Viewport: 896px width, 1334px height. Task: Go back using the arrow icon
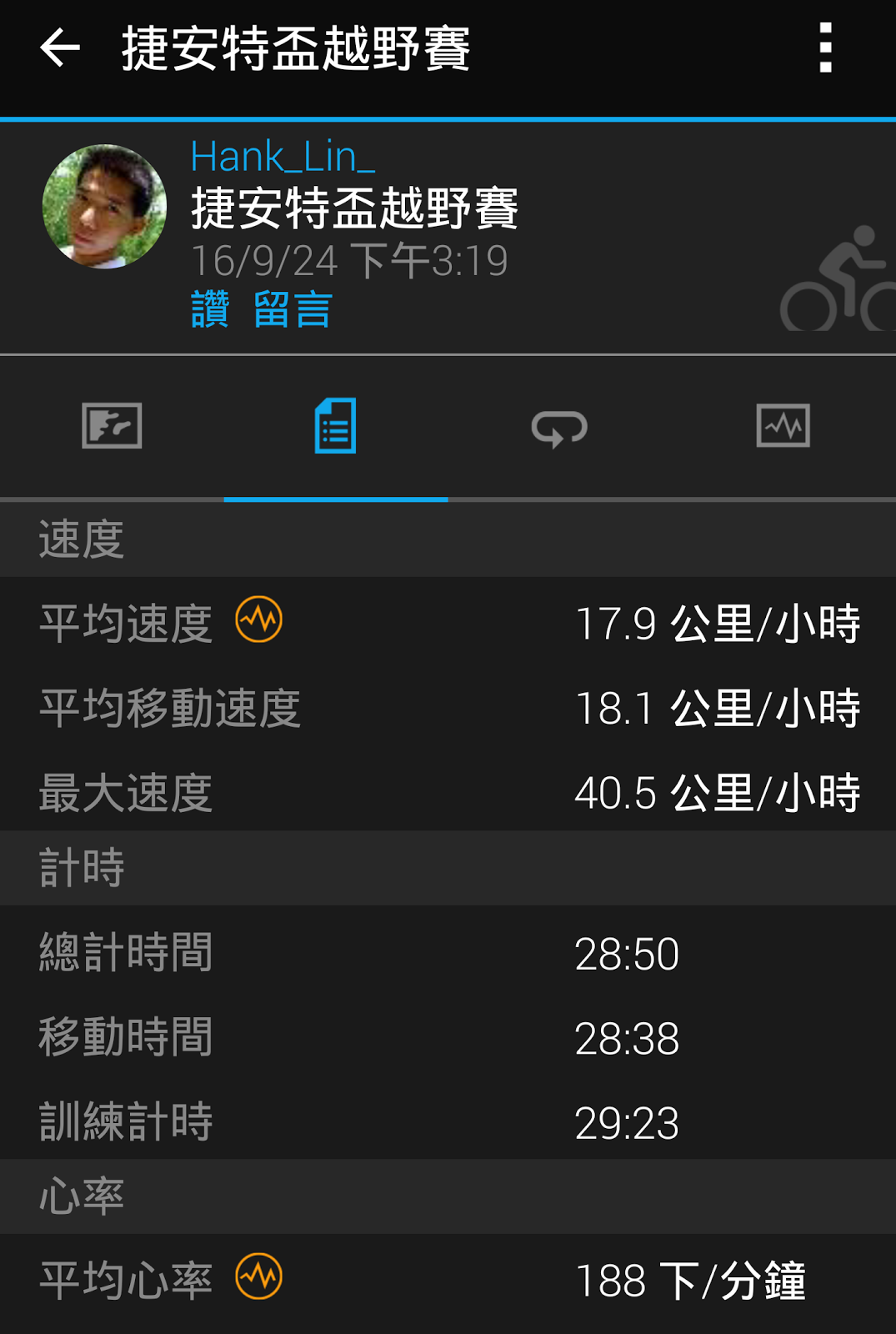click(60, 48)
